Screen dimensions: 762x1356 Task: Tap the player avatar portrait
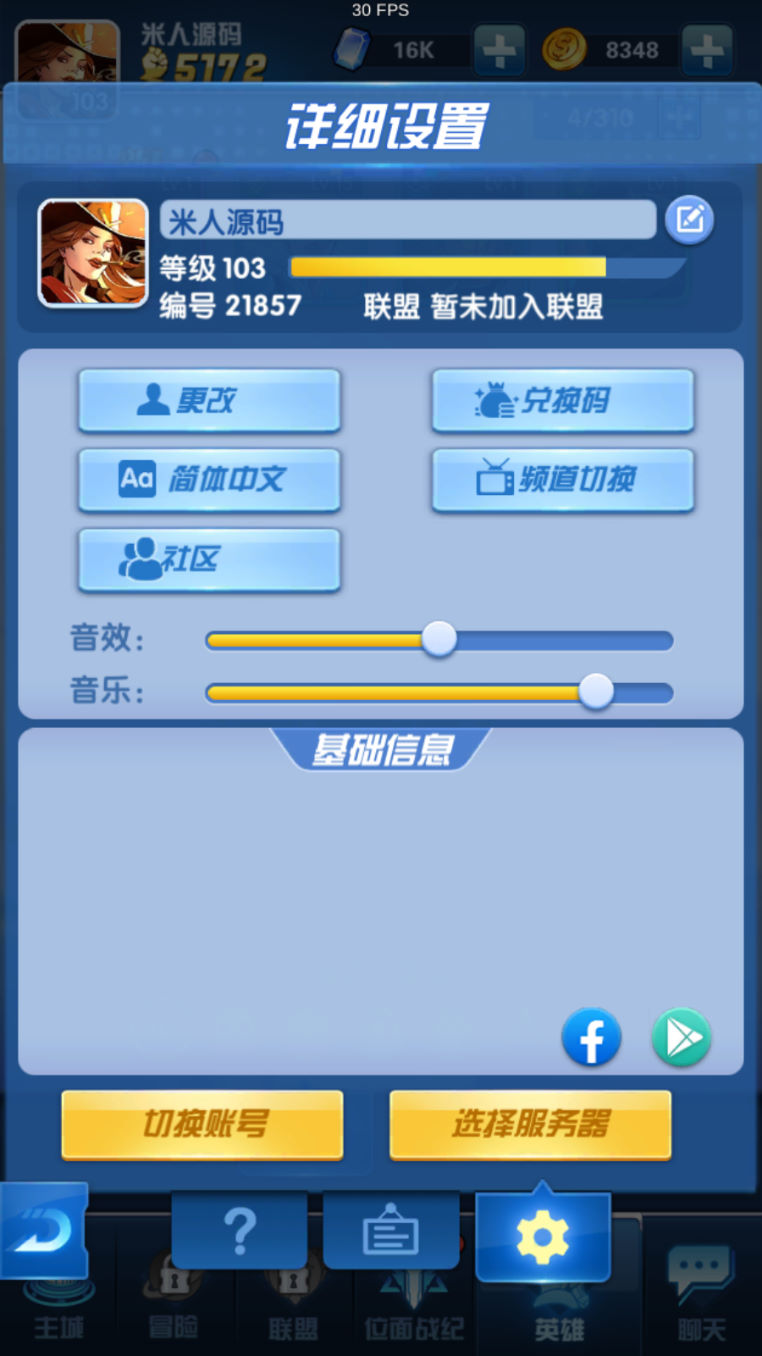point(92,252)
